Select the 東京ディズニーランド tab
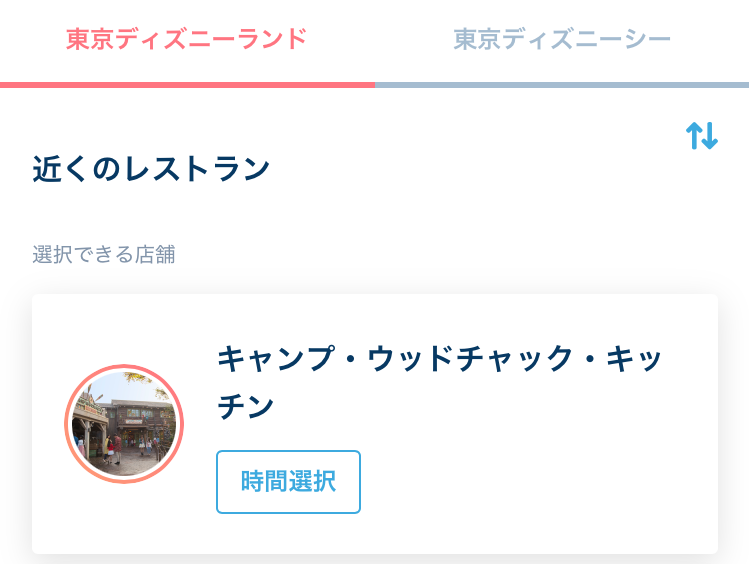 (187, 40)
